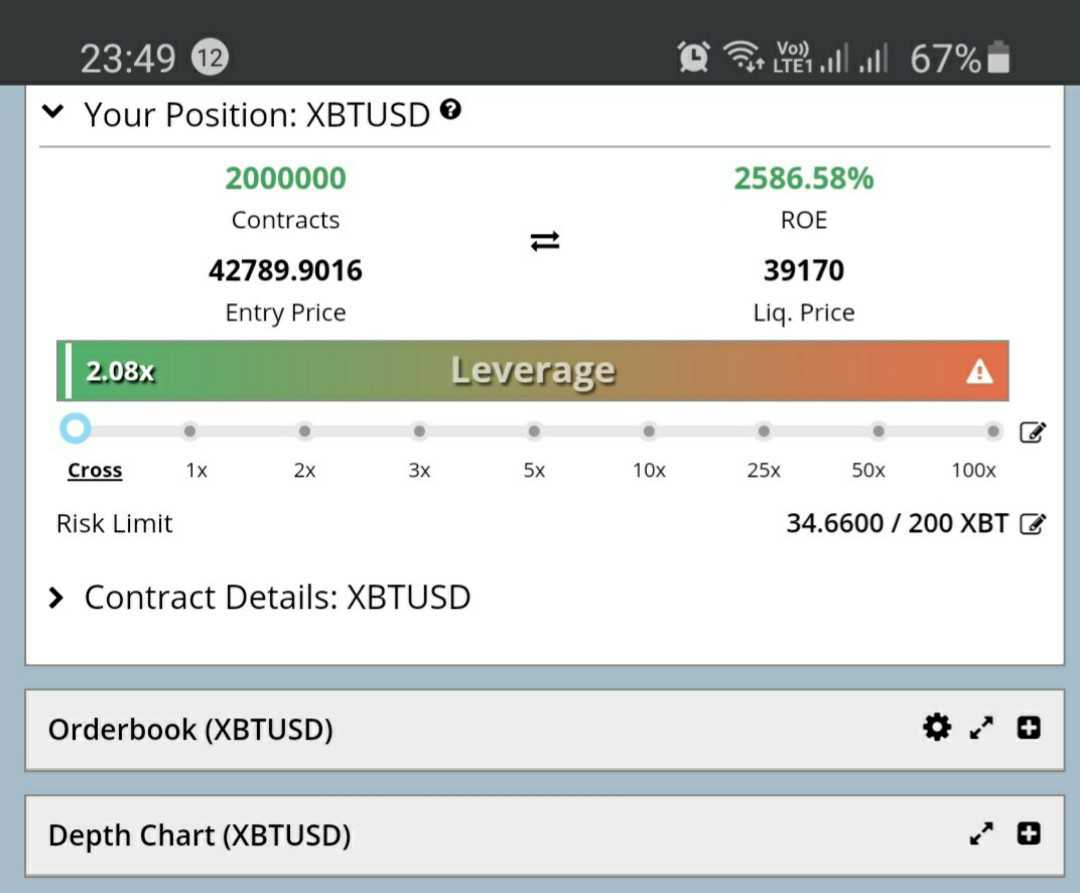
Task: Collapse the Your Position: XBTUSD section
Action: point(54,113)
